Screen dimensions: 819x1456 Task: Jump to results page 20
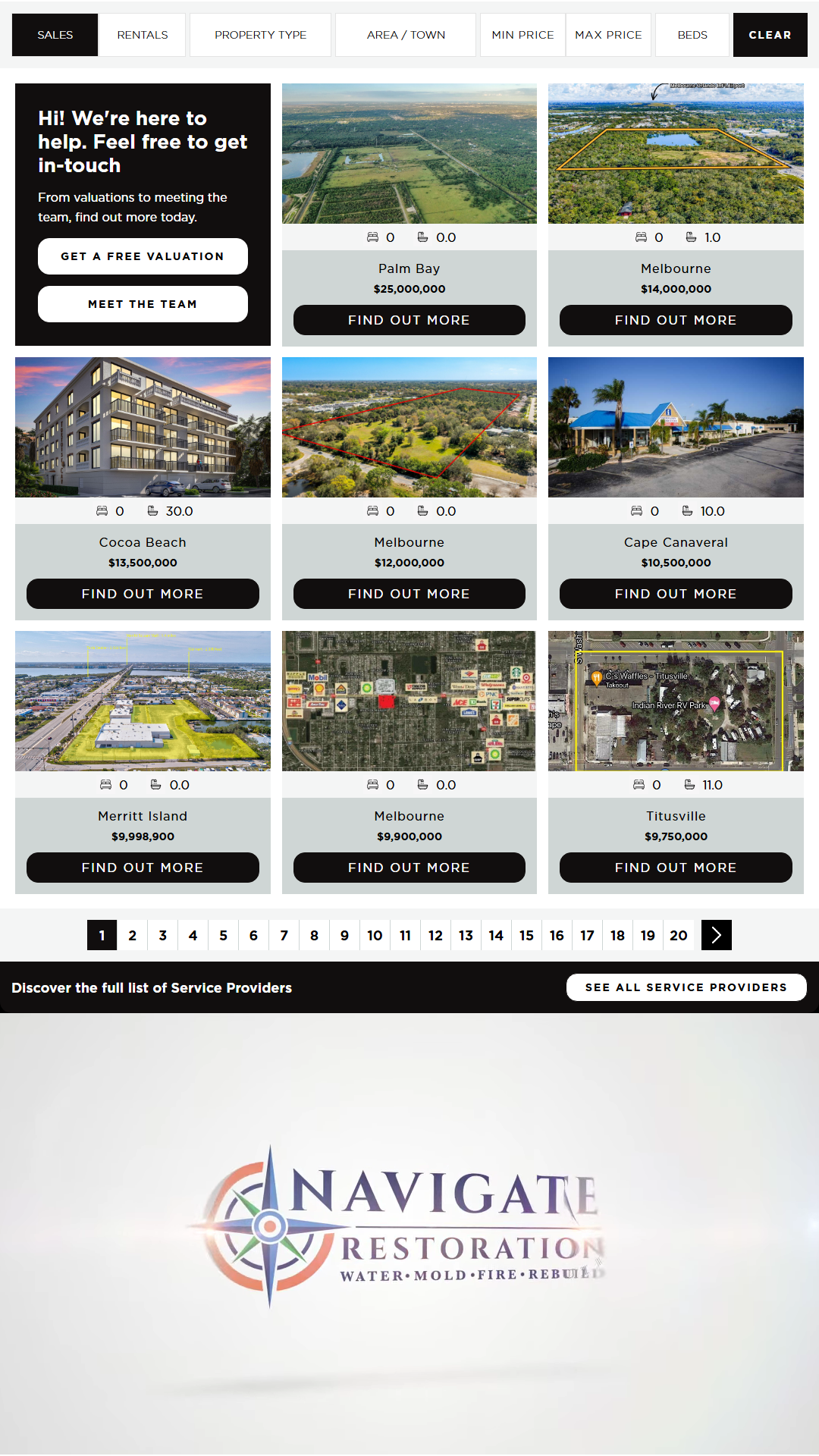pos(678,935)
